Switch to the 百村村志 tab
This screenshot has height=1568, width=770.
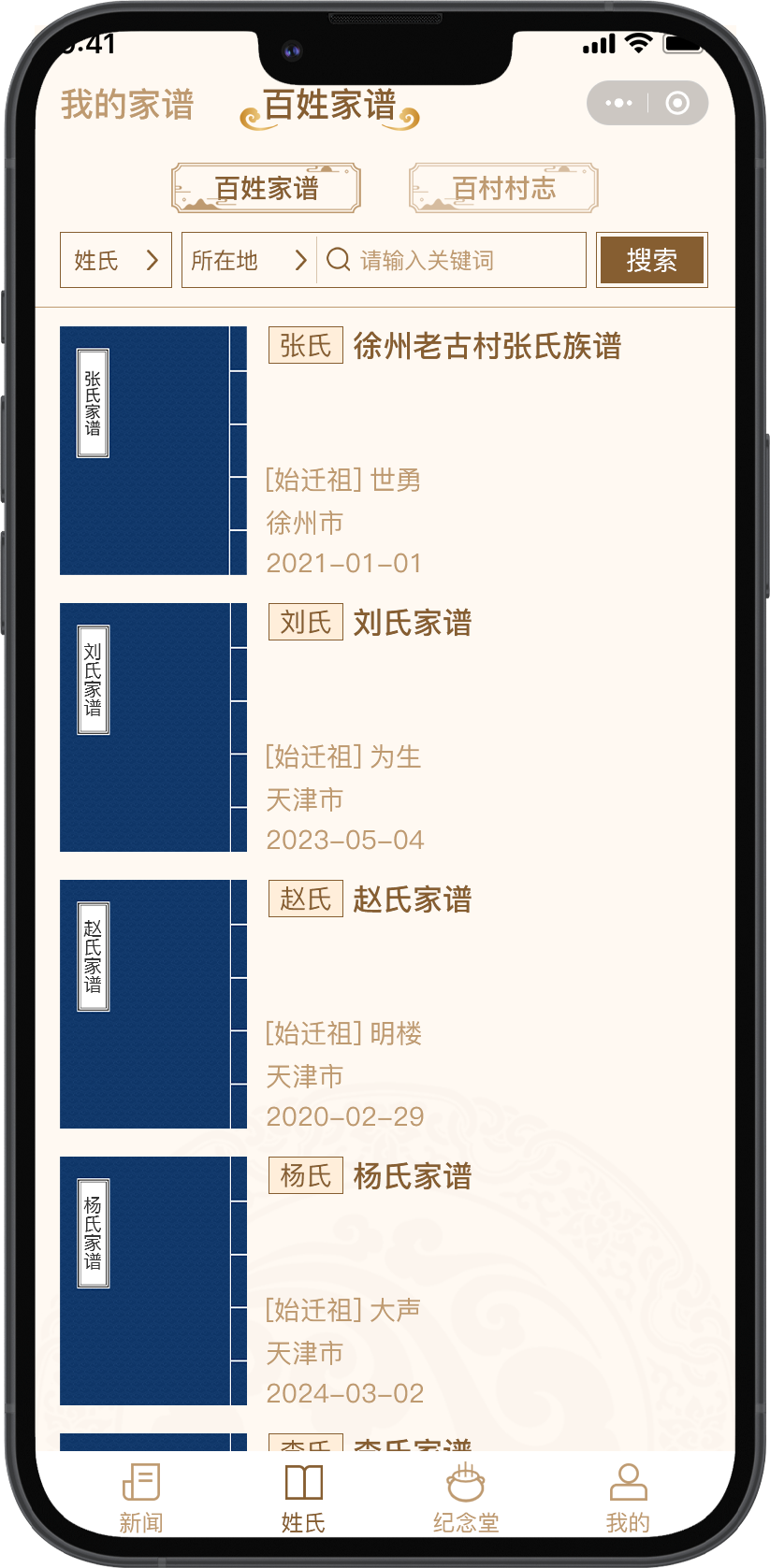point(503,189)
